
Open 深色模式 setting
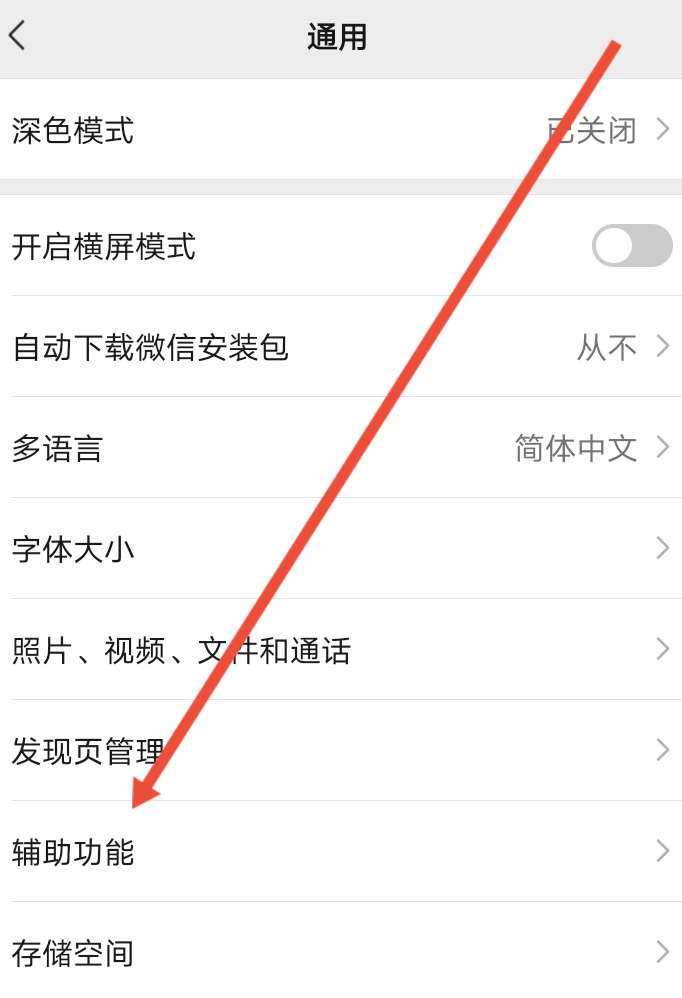coord(340,130)
